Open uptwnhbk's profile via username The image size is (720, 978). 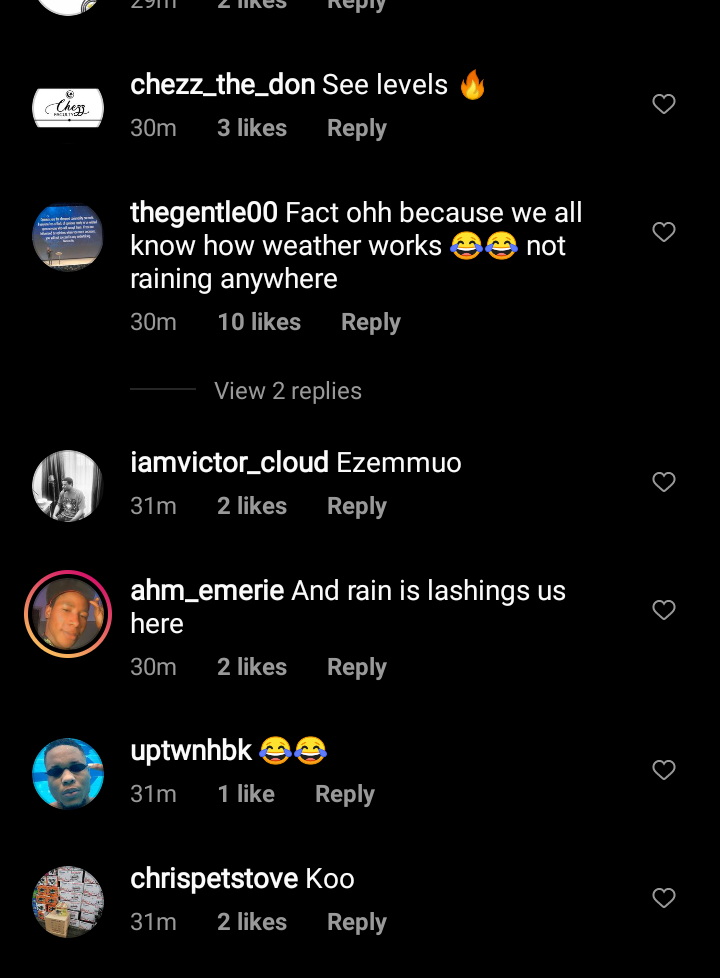(191, 750)
